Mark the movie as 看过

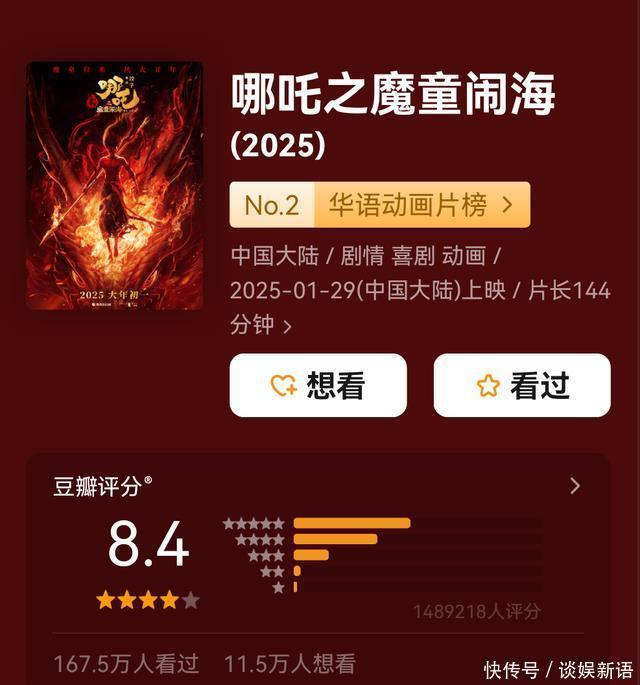(522, 385)
